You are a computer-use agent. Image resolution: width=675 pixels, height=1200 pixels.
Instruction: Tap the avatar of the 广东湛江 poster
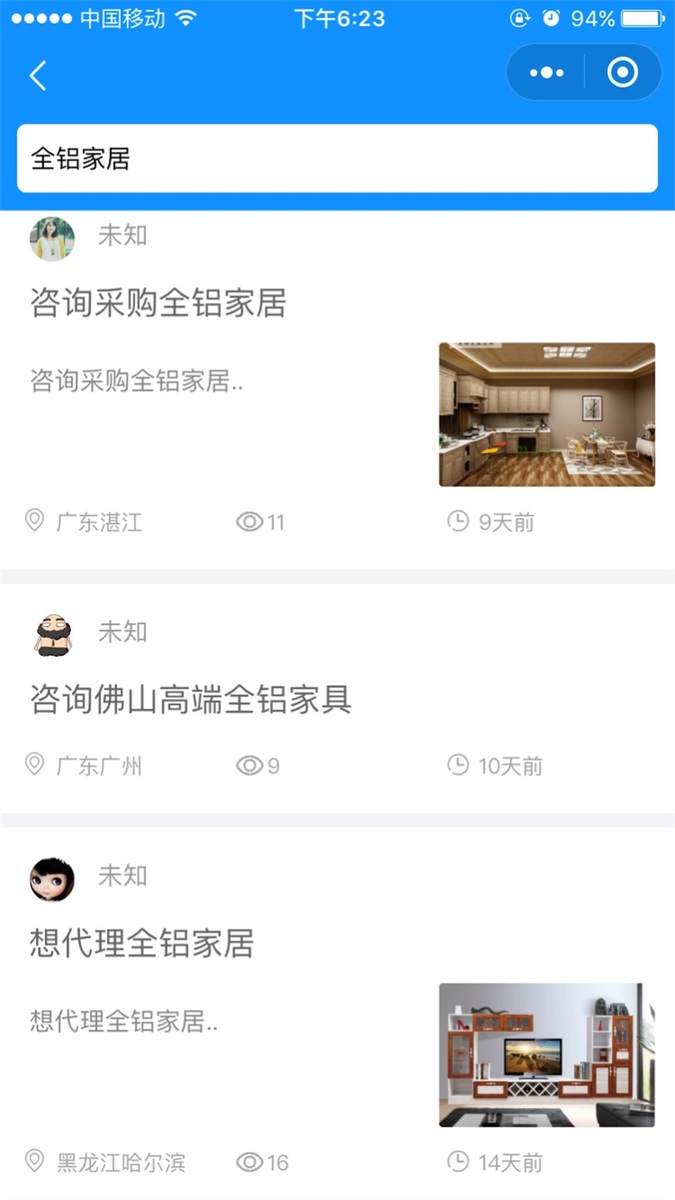[x=52, y=239]
